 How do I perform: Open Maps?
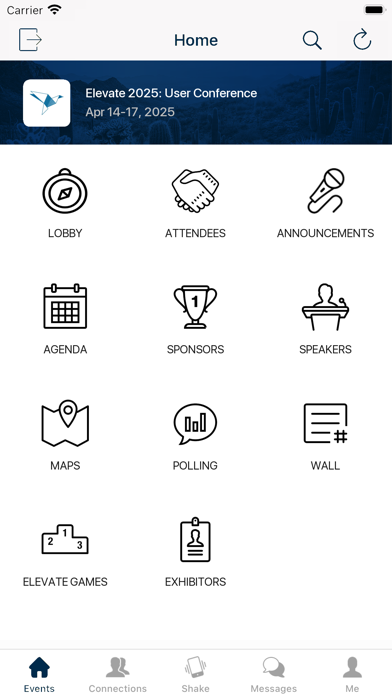point(65,436)
